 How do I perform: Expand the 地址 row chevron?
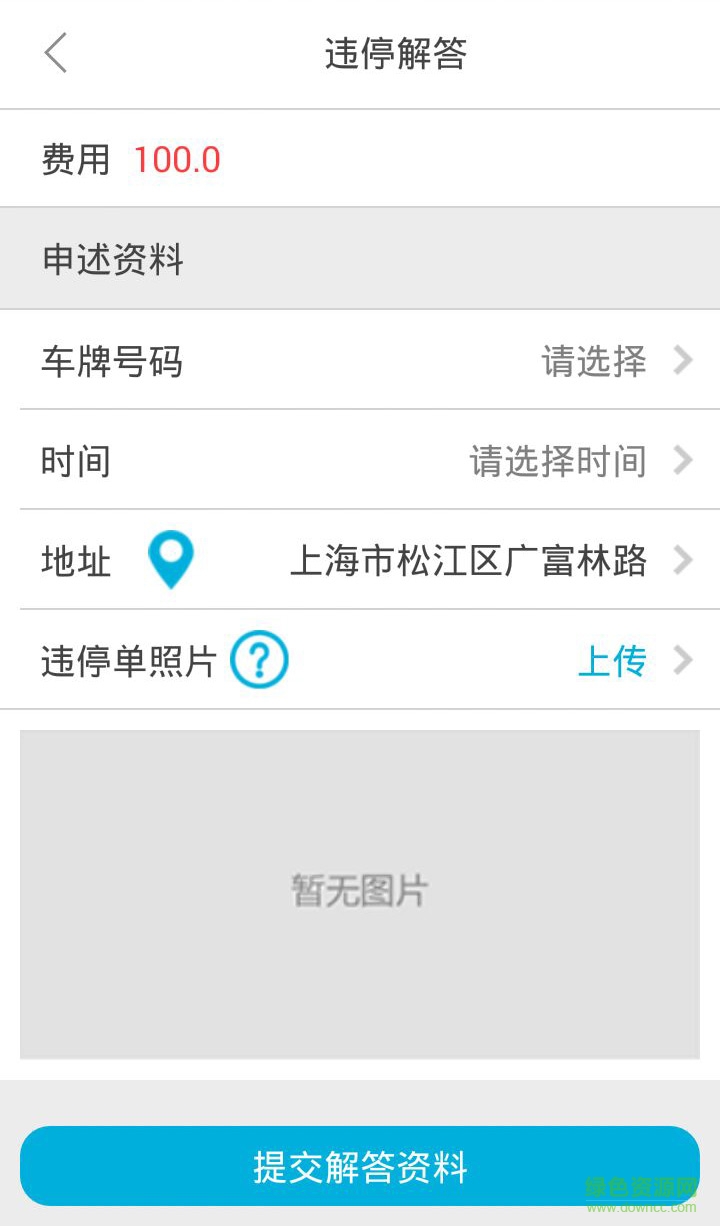[x=684, y=561]
